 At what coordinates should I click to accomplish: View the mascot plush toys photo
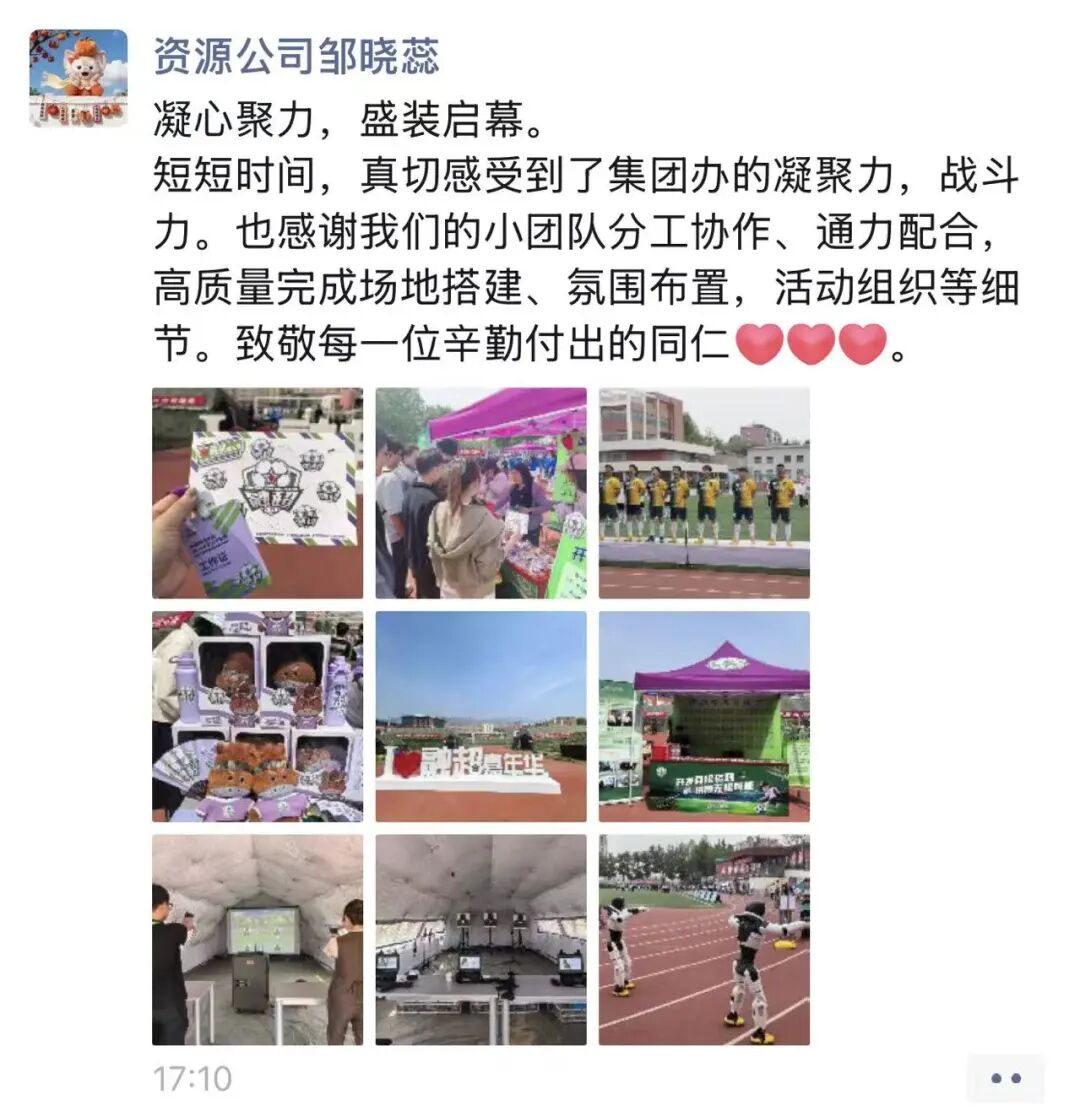point(257,716)
